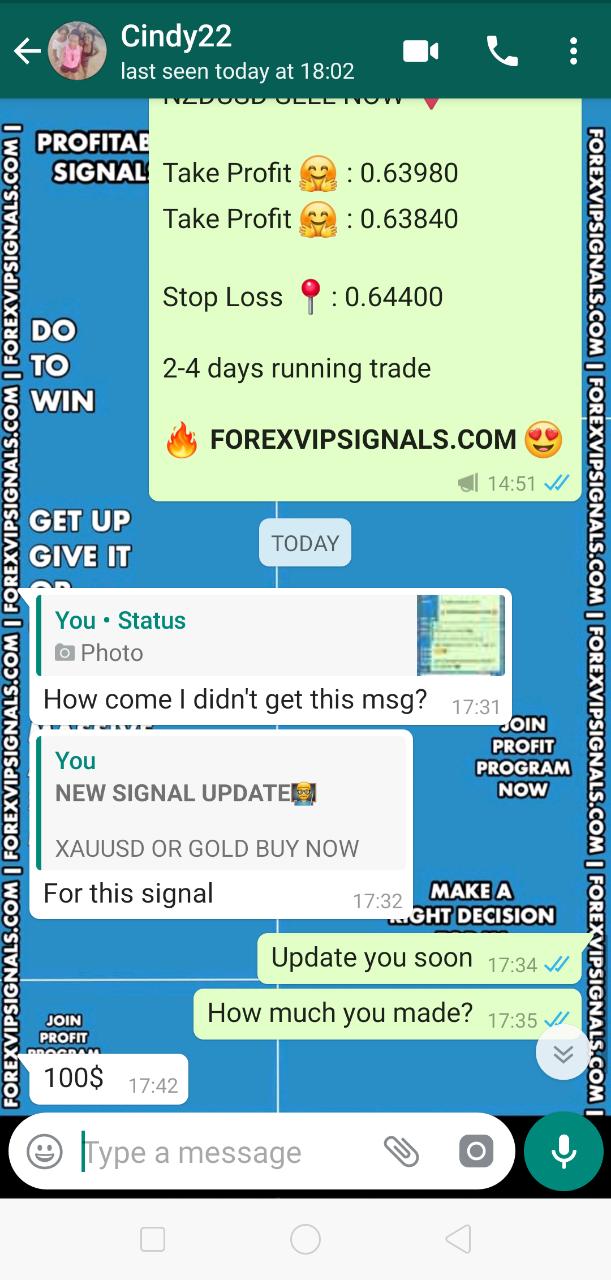This screenshot has height=1280, width=611.
Task: Open Cindy22's contact info
Action: coord(236,51)
